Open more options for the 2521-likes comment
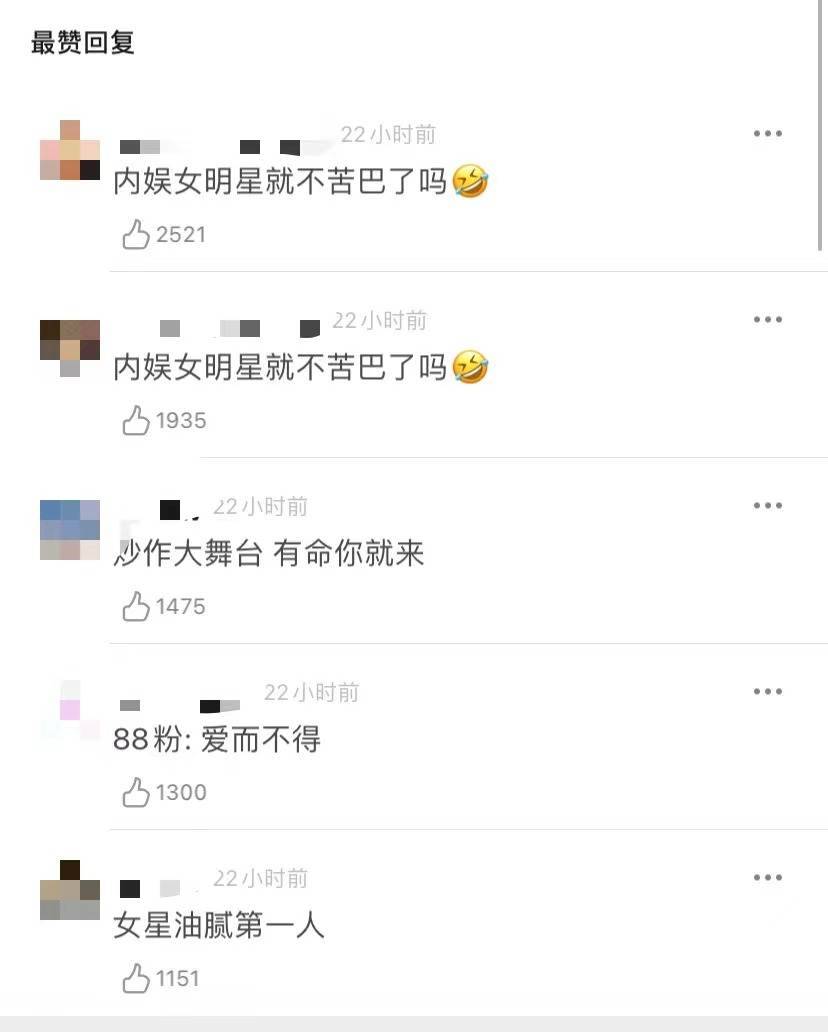Screen dimensions: 828x1032 click(767, 134)
